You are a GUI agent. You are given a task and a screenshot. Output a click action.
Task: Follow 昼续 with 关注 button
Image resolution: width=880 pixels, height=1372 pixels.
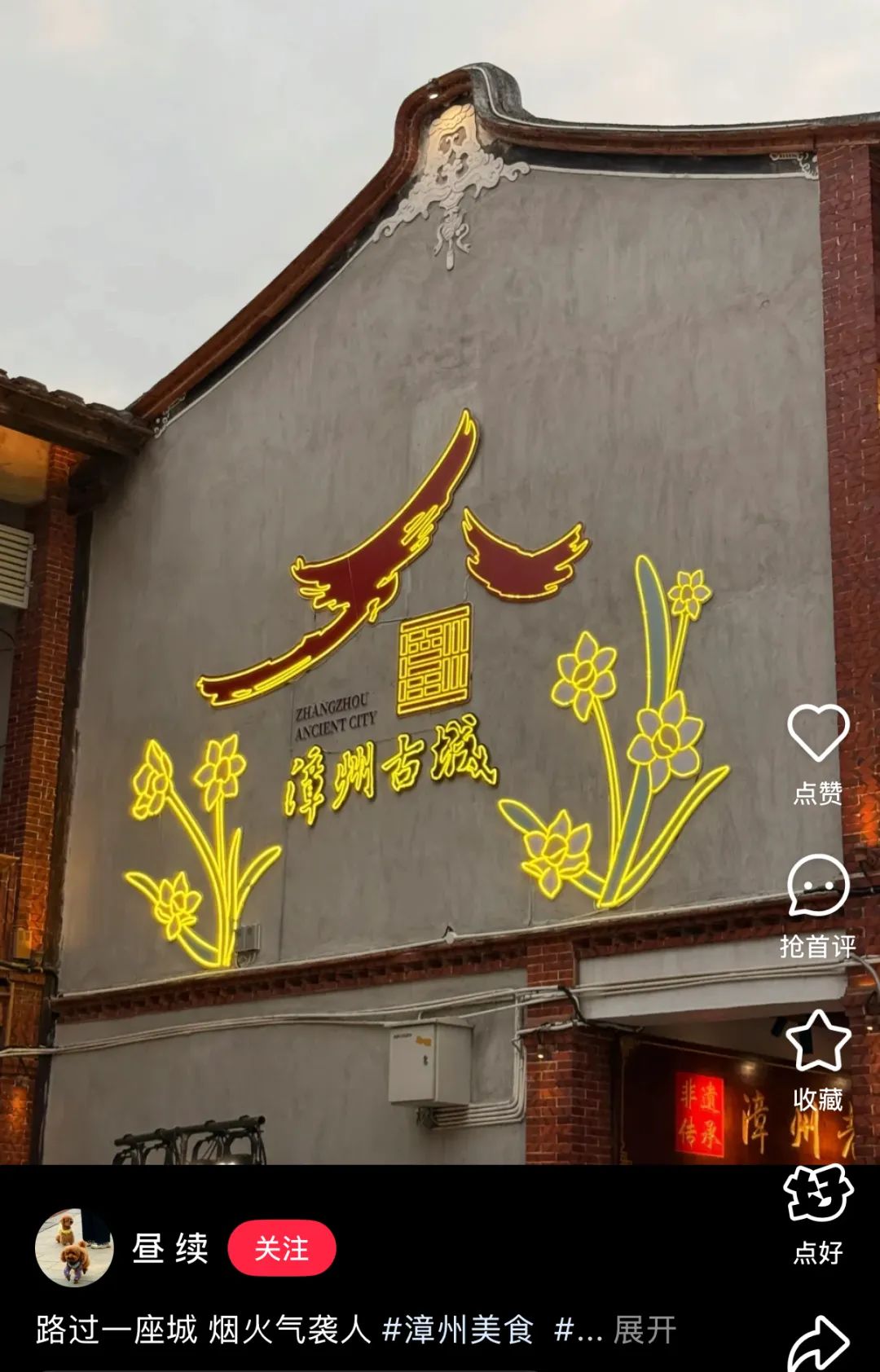coord(281,1248)
